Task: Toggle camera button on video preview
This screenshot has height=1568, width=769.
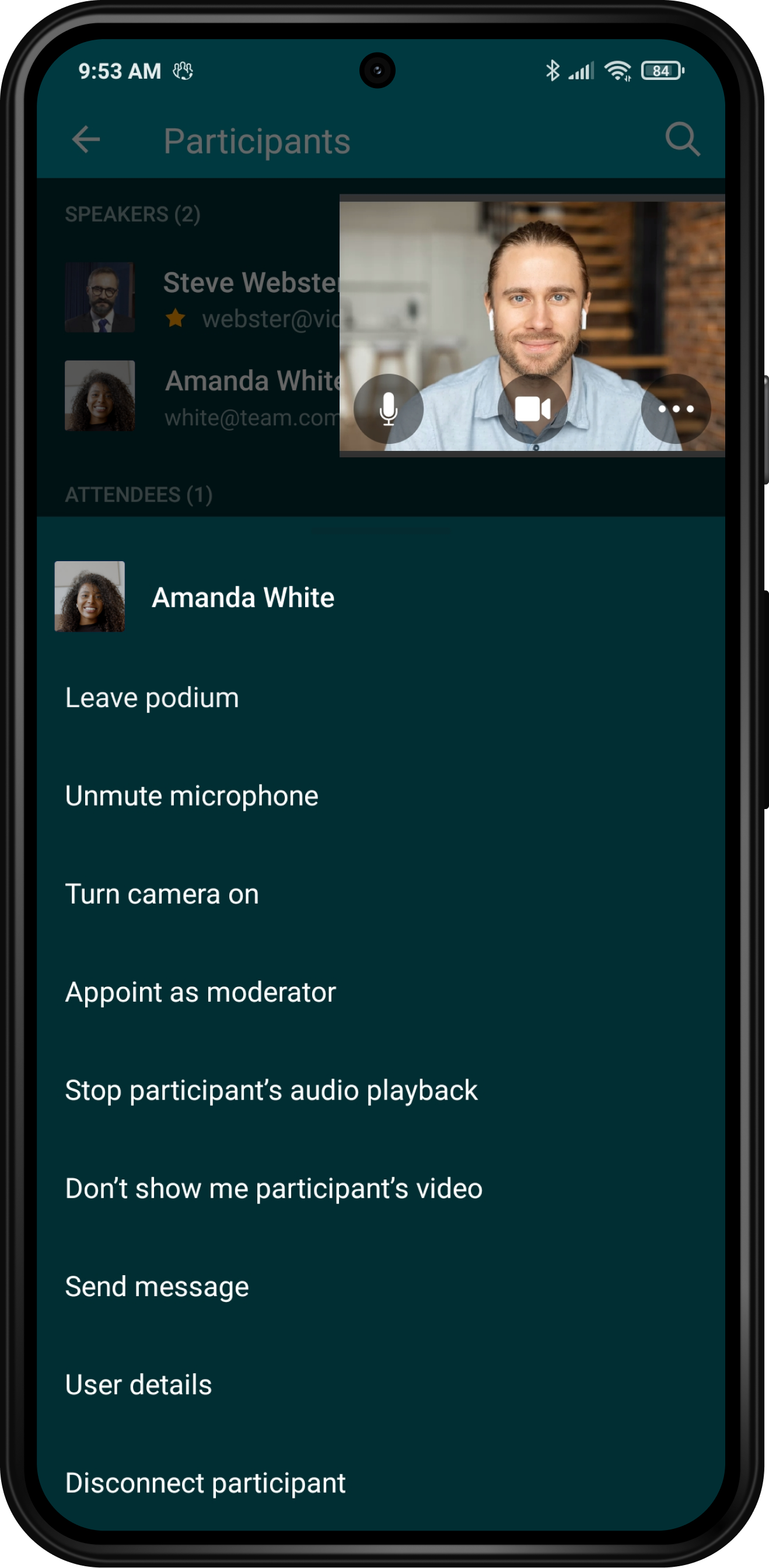Action: coord(533,408)
